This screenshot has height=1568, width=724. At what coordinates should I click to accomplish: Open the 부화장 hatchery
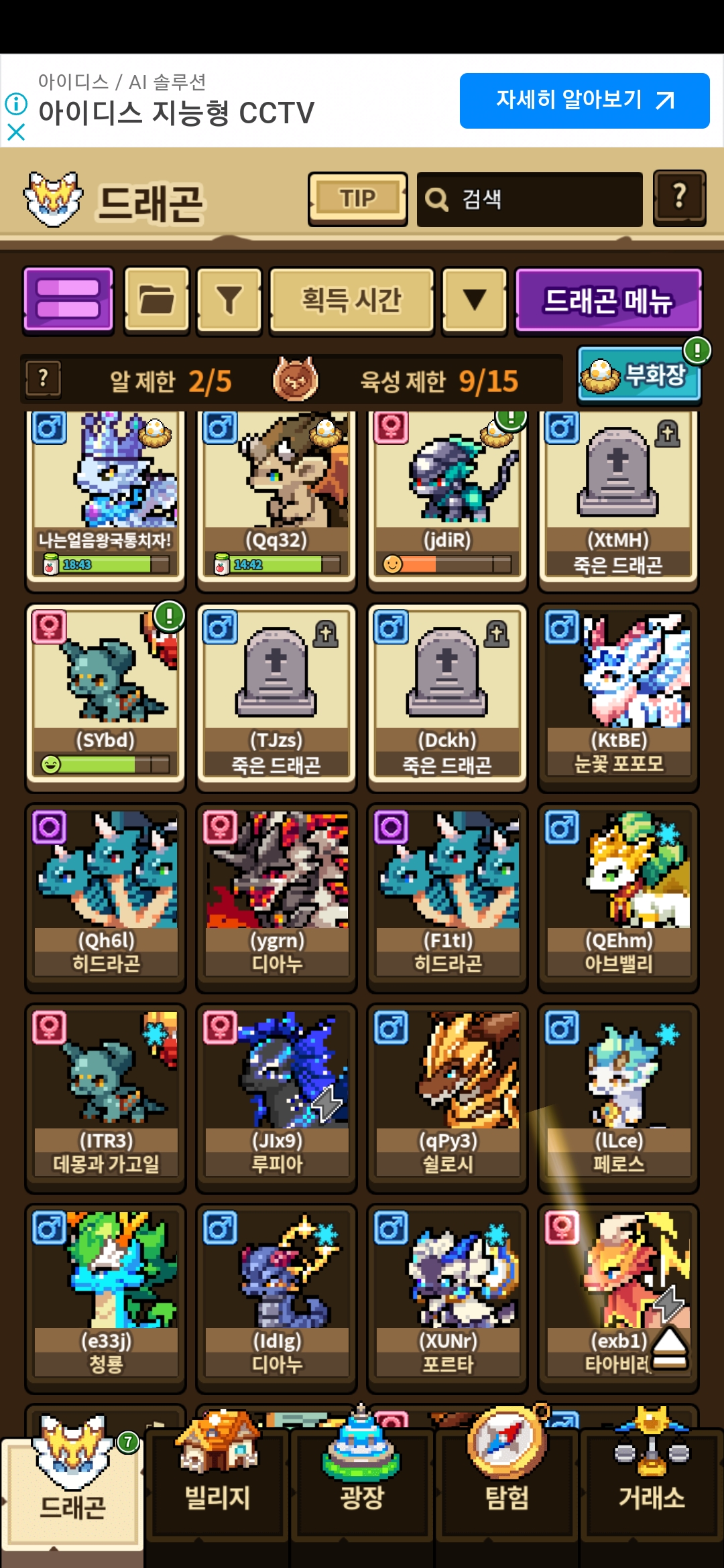coord(639,375)
